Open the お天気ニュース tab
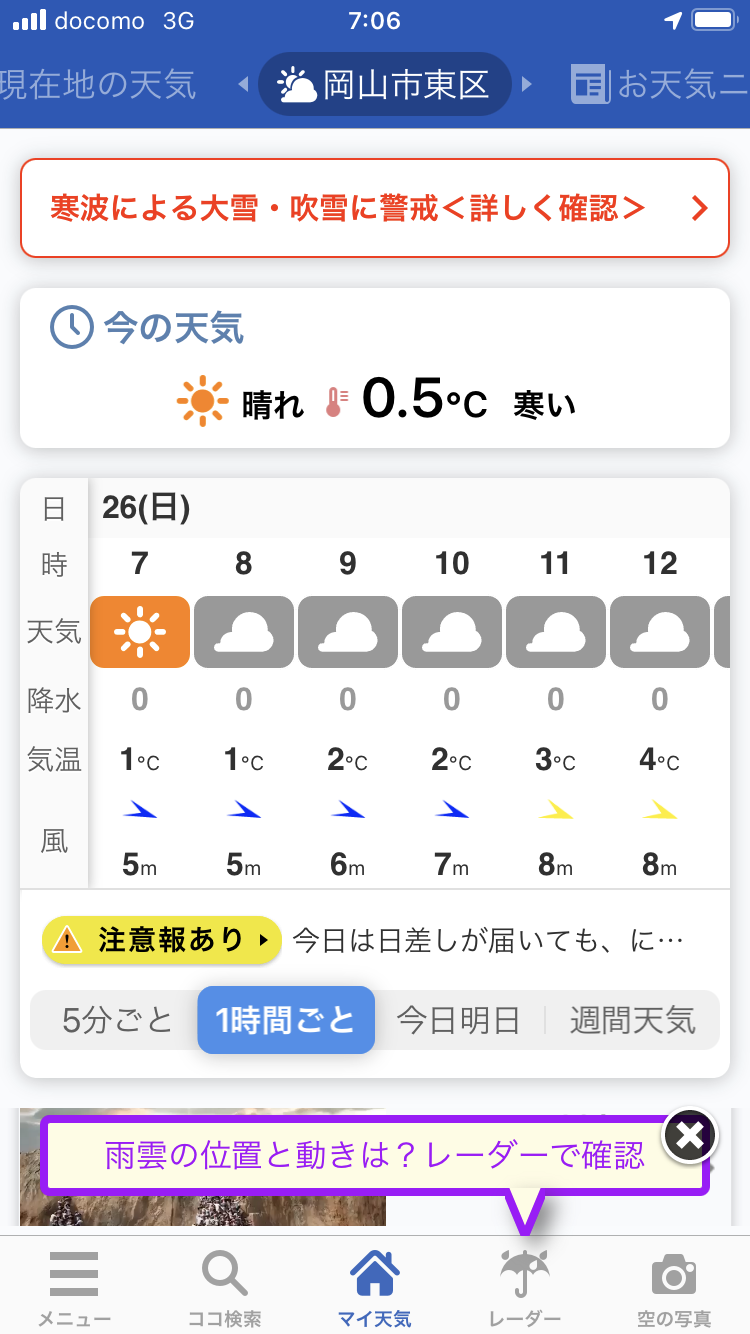The image size is (750, 1334). 660,85
